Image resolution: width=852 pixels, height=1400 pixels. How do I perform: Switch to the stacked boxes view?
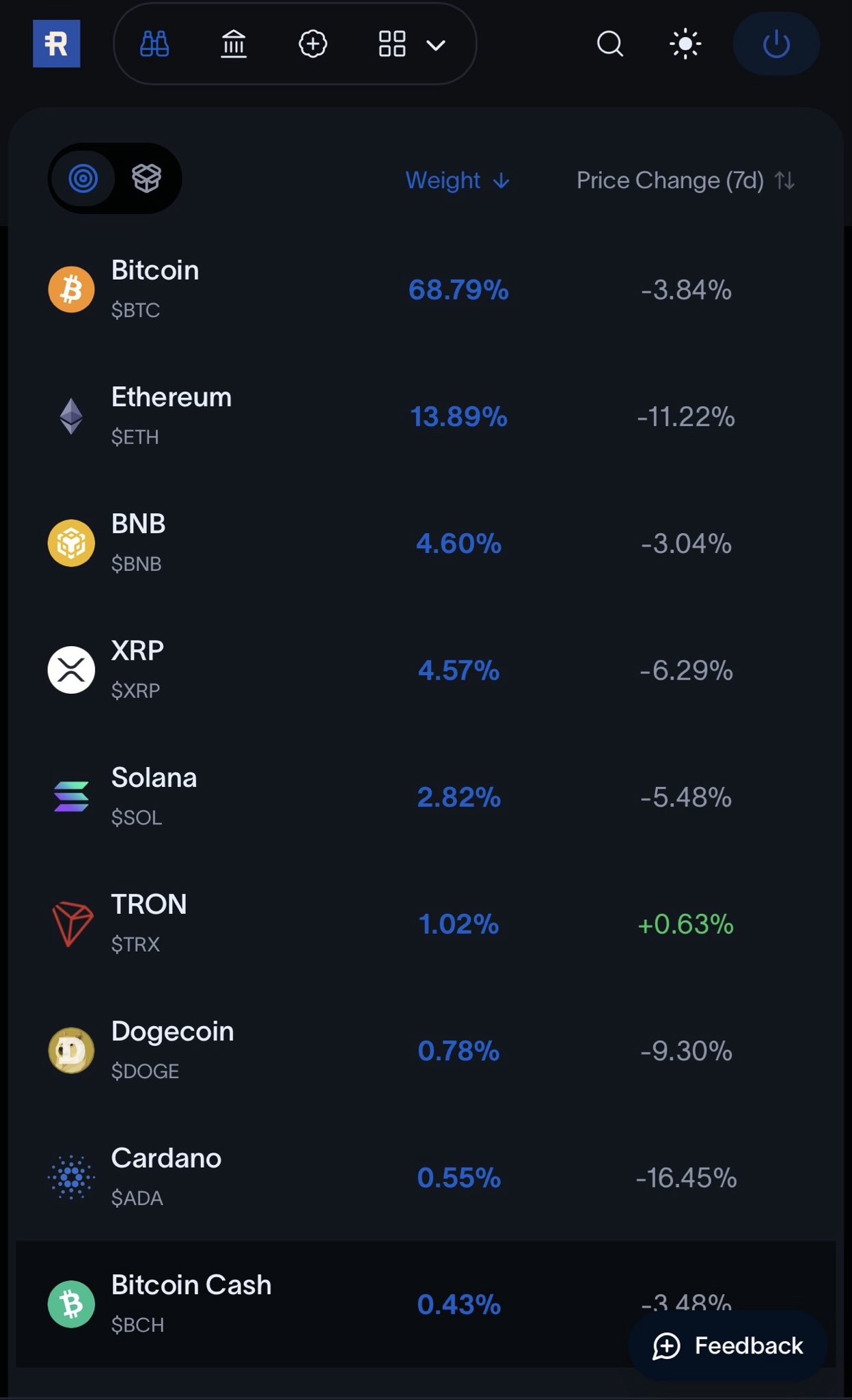(x=146, y=178)
